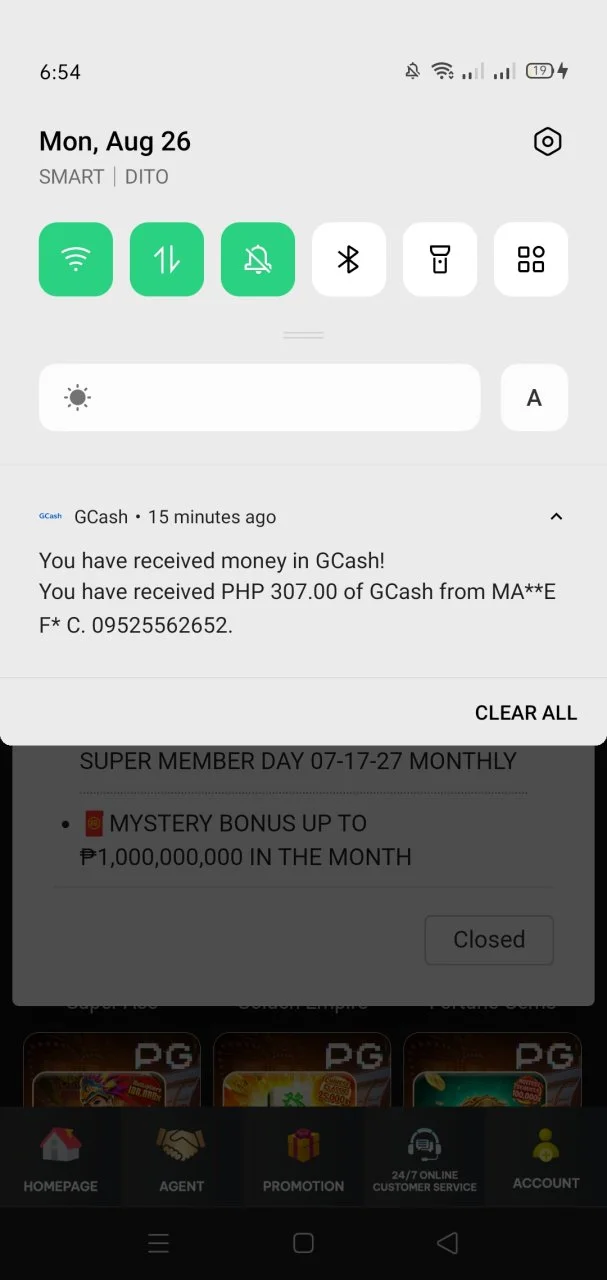The height and width of the screenshot is (1280, 607).
Task: Clear all notifications
Action: tap(526, 713)
